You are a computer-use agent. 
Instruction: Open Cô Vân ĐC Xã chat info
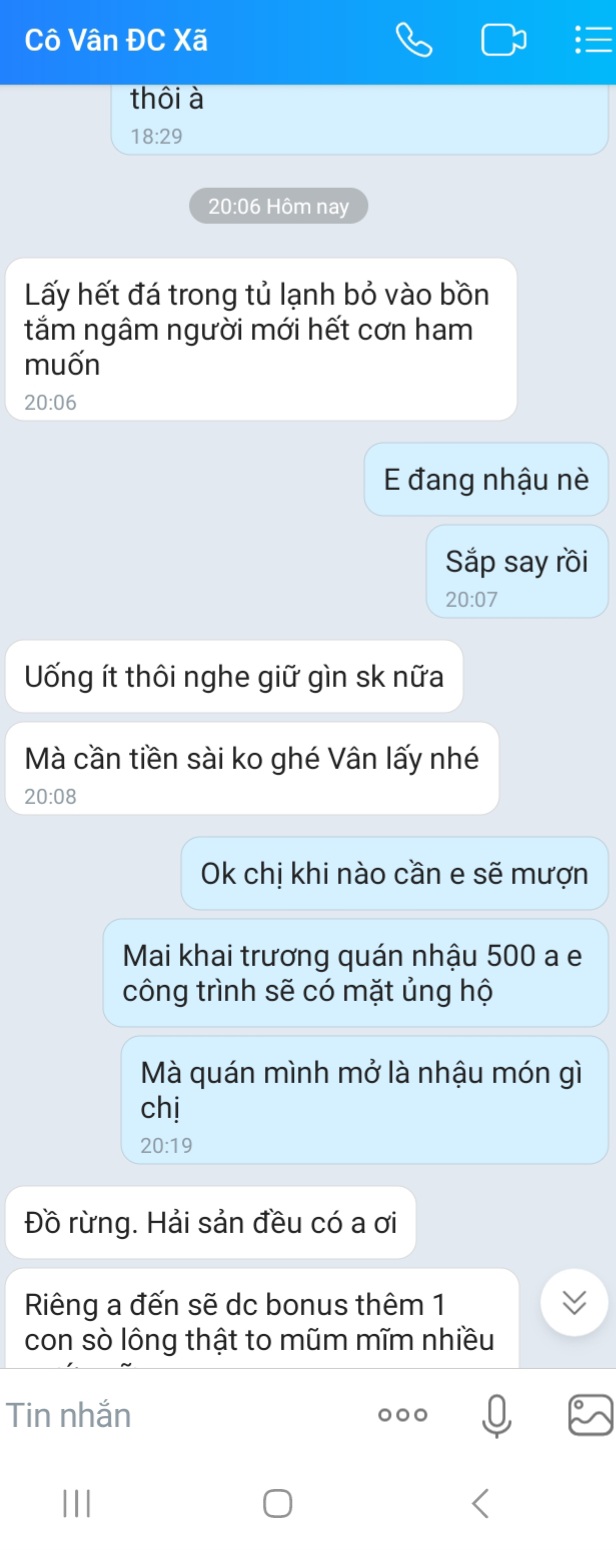coord(117,42)
